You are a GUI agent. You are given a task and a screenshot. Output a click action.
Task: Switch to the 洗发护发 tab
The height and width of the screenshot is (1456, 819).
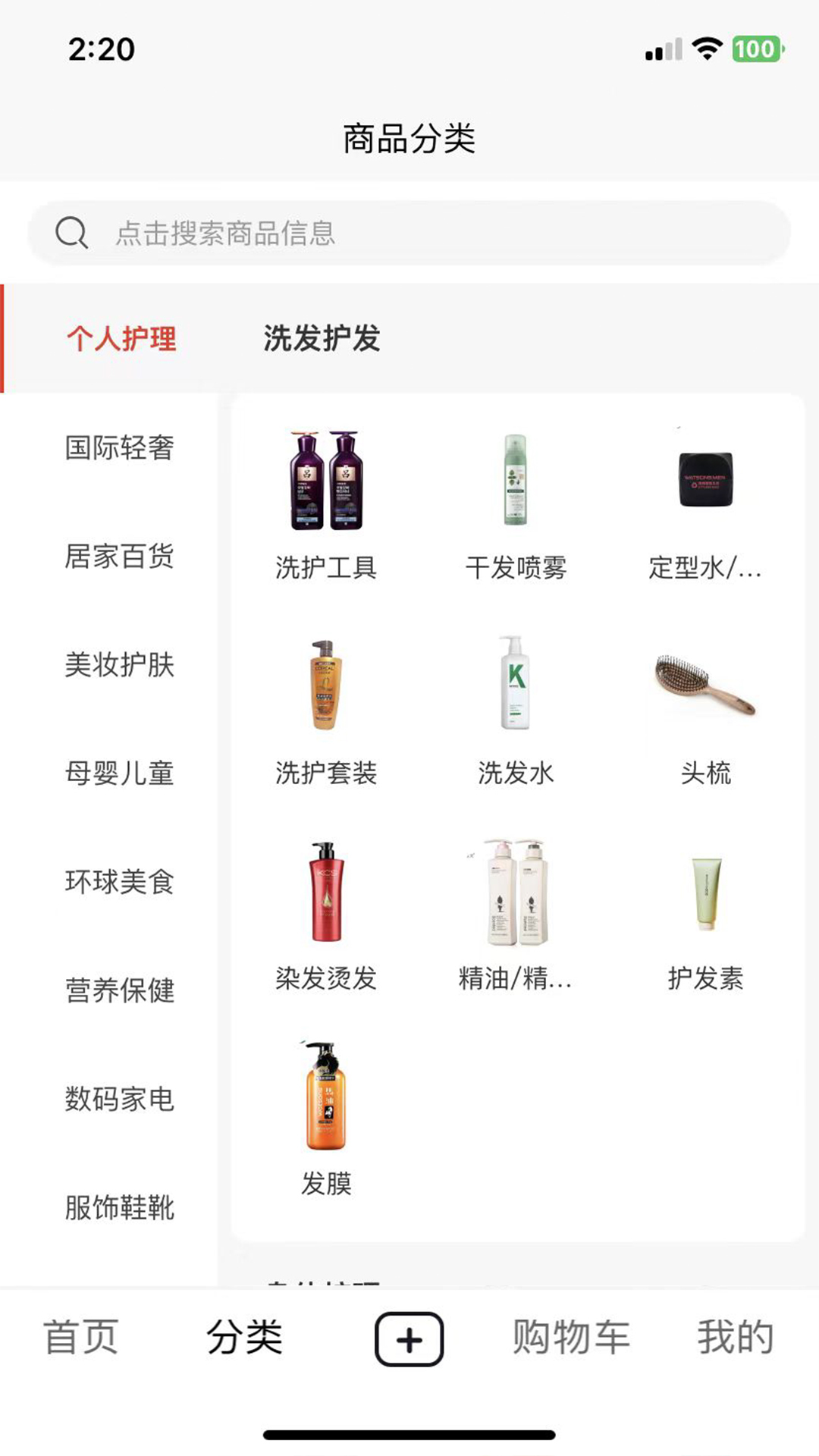(x=321, y=338)
